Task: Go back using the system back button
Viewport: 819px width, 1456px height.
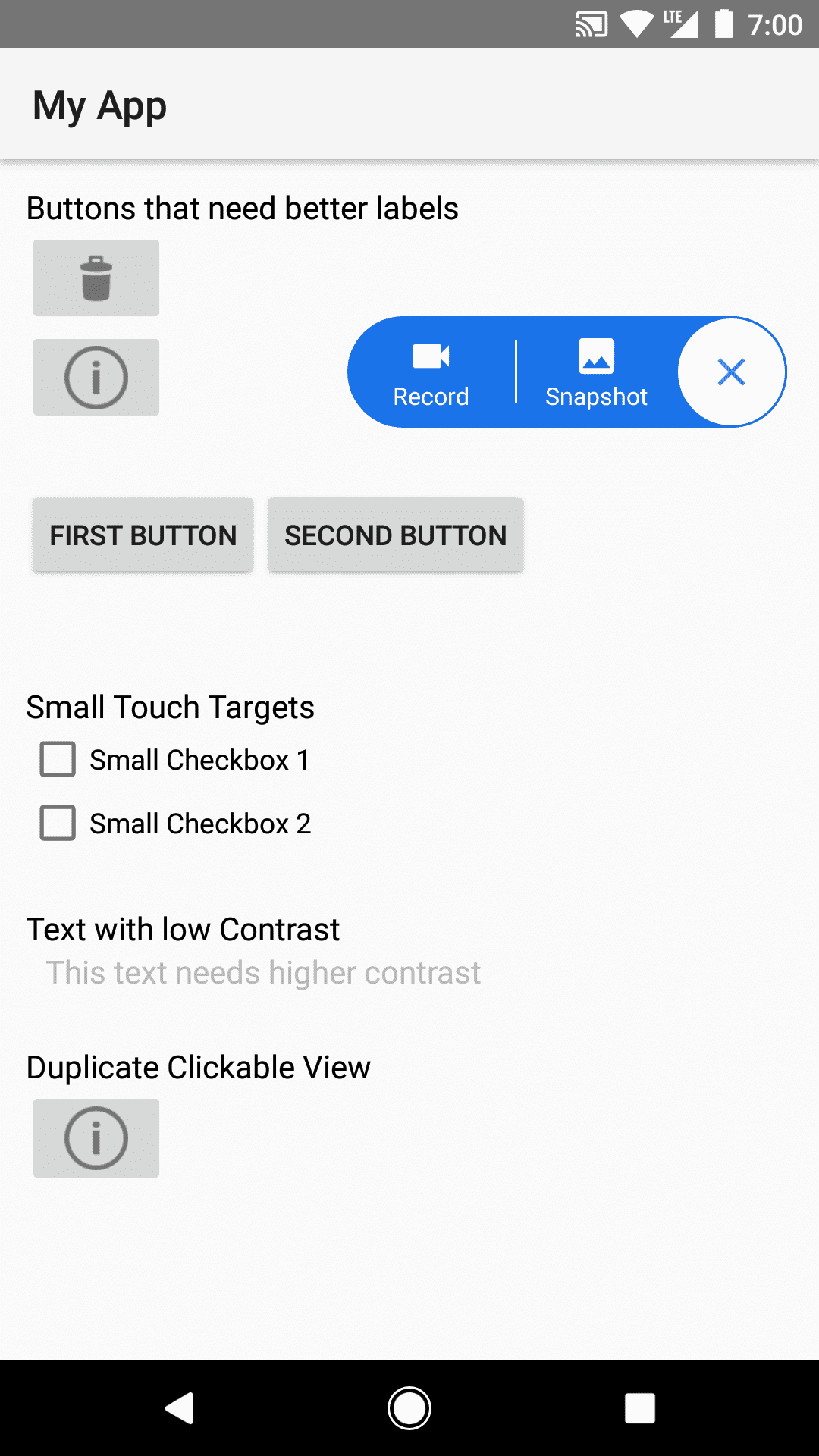Action: (180, 1408)
